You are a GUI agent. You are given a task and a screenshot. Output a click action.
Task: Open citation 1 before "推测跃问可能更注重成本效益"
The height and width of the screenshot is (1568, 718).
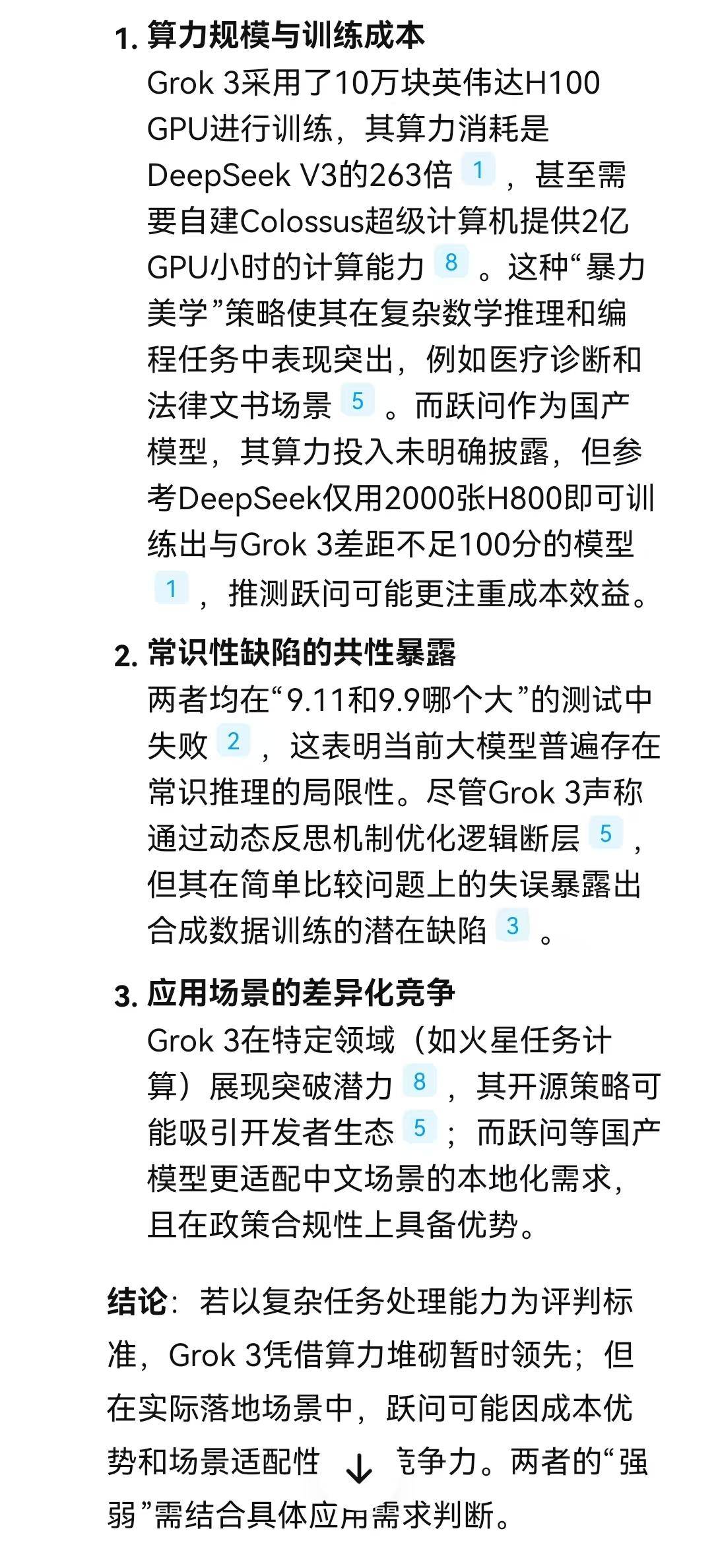(171, 588)
